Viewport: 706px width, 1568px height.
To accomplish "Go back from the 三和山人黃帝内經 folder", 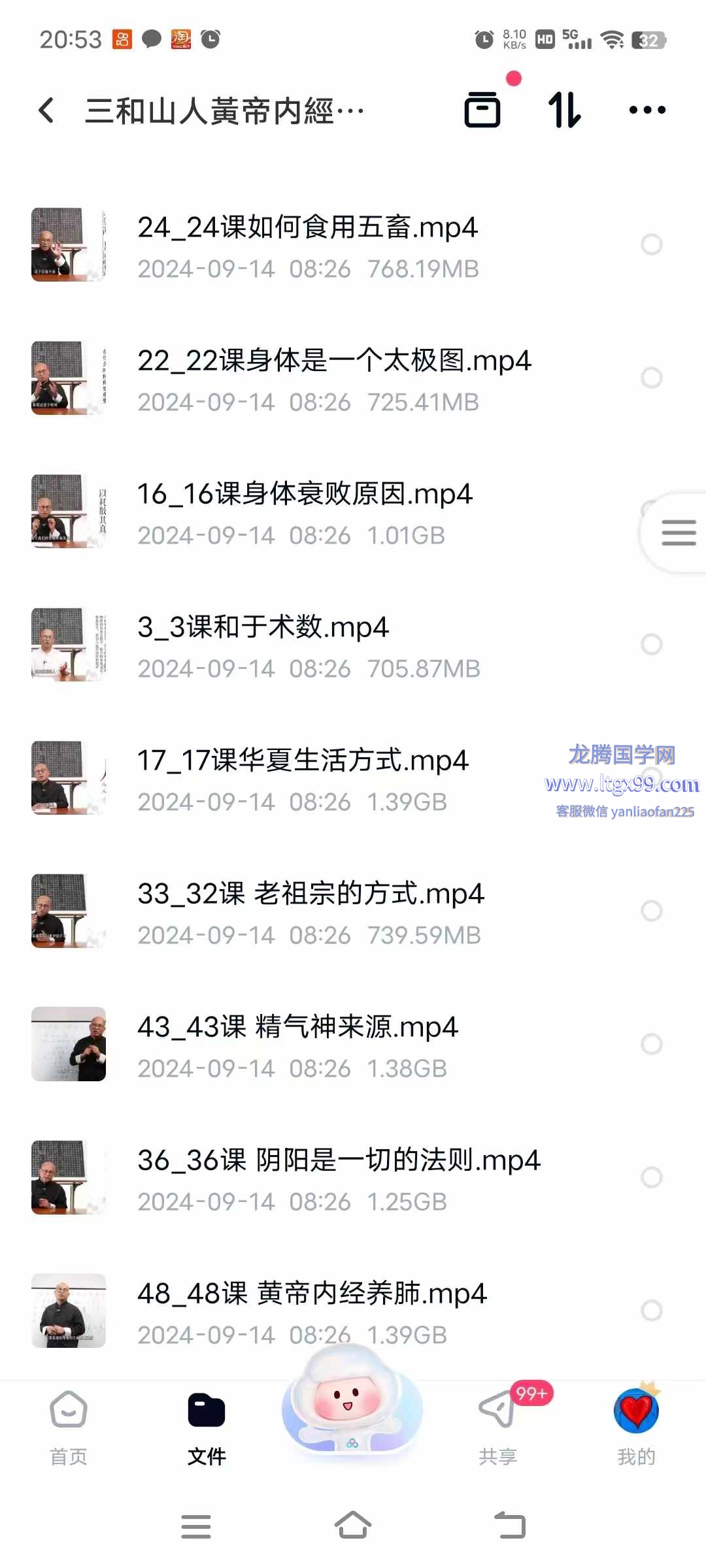I will pyautogui.click(x=46, y=110).
